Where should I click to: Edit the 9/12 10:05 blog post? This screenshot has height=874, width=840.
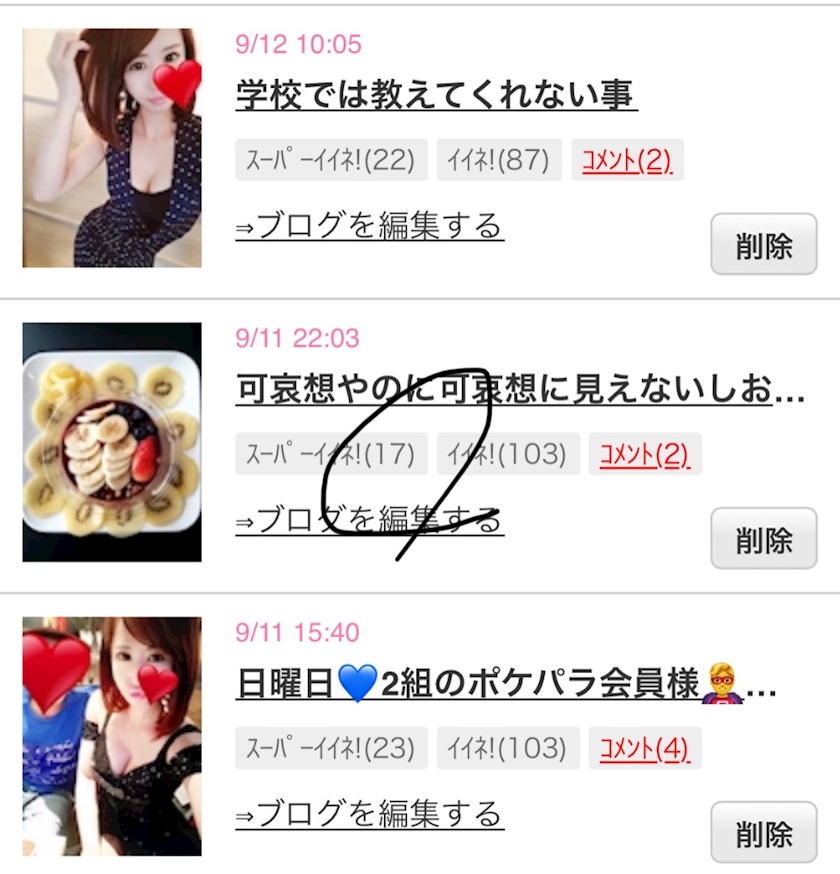(x=370, y=227)
